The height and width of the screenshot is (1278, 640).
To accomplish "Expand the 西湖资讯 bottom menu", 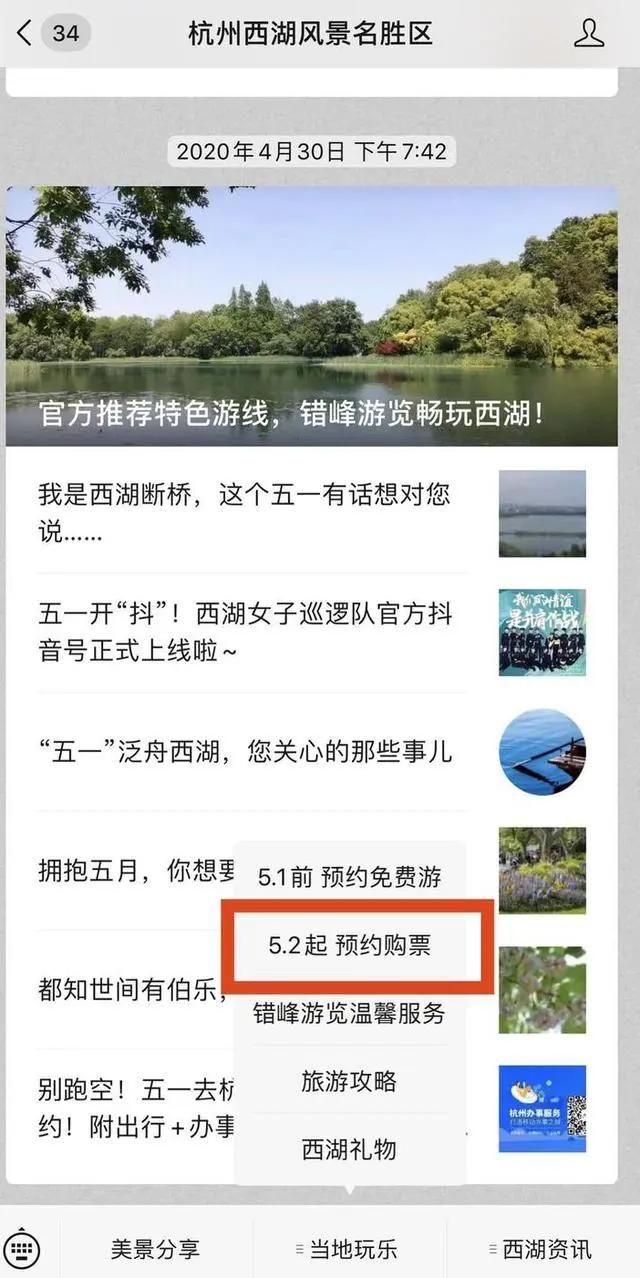I will click(x=543, y=1248).
